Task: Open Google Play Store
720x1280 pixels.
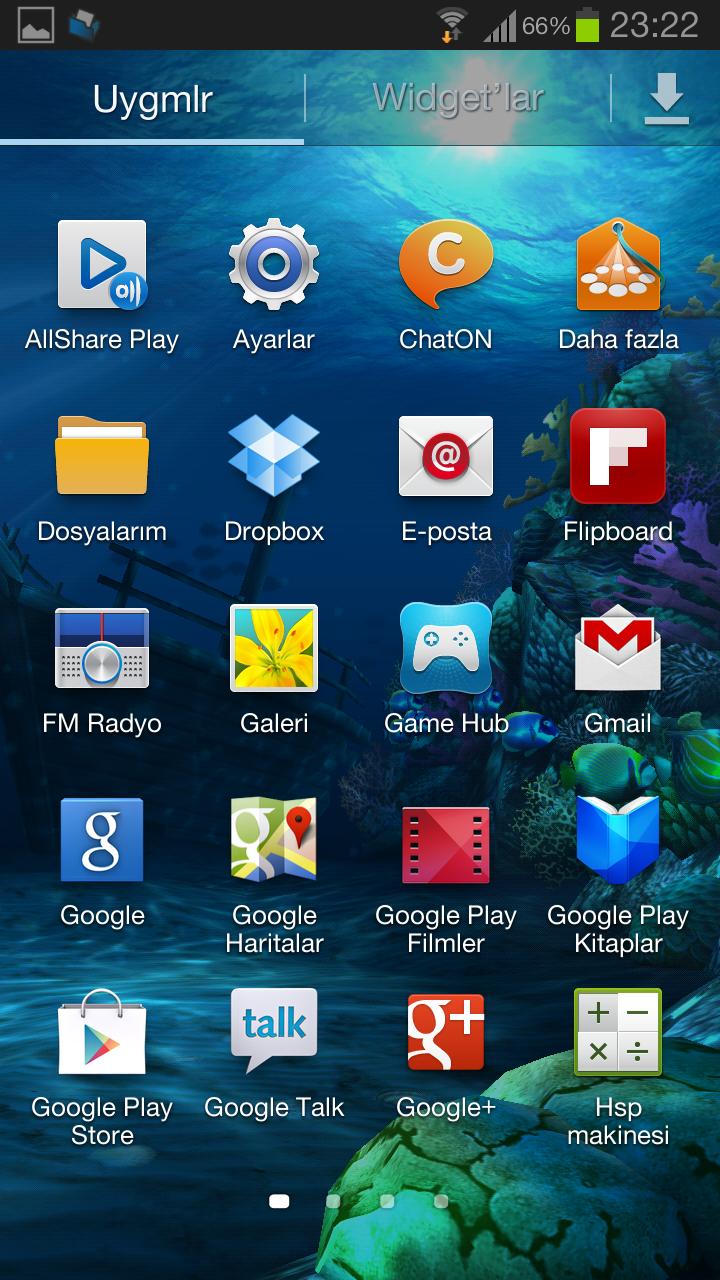Action: (102, 1033)
